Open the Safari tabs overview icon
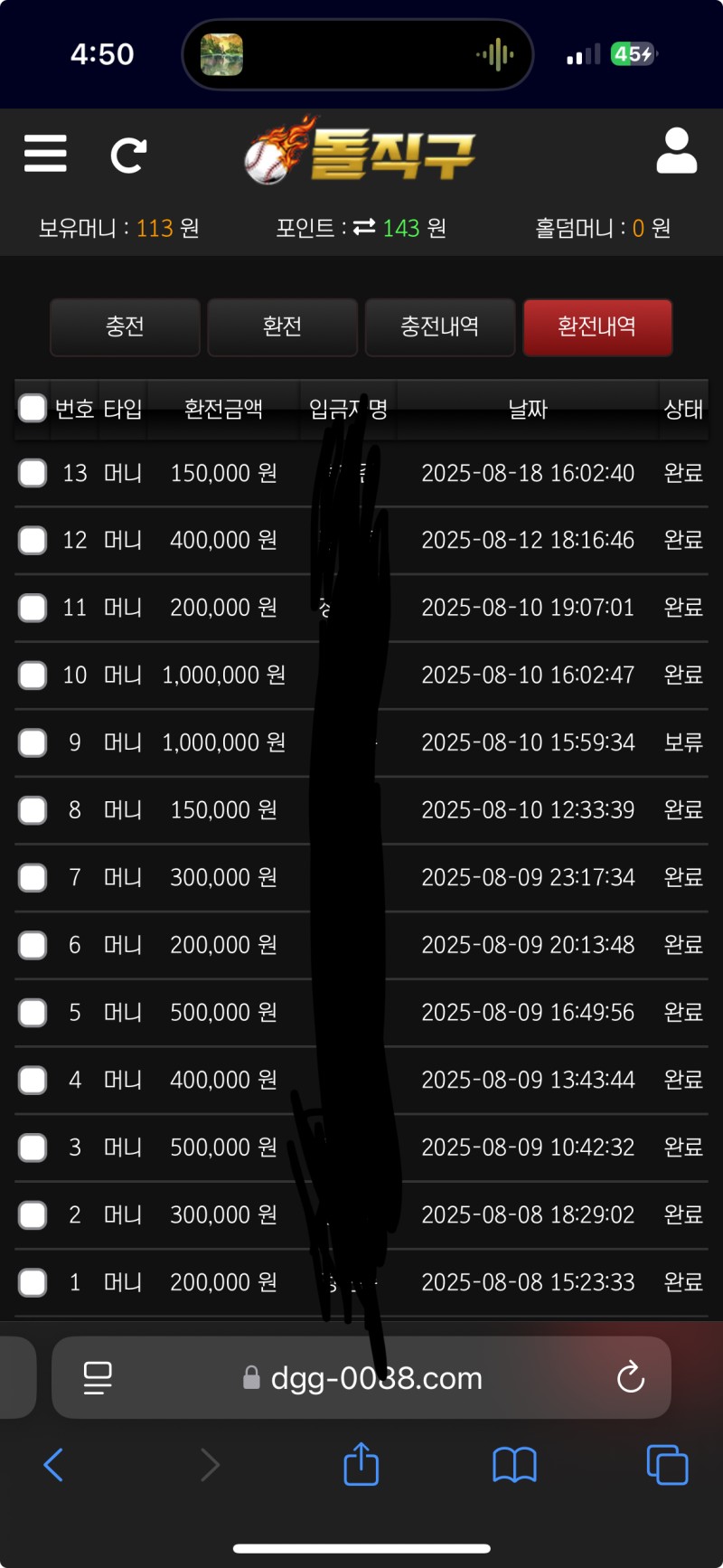This screenshot has width=723, height=1568. (668, 1465)
